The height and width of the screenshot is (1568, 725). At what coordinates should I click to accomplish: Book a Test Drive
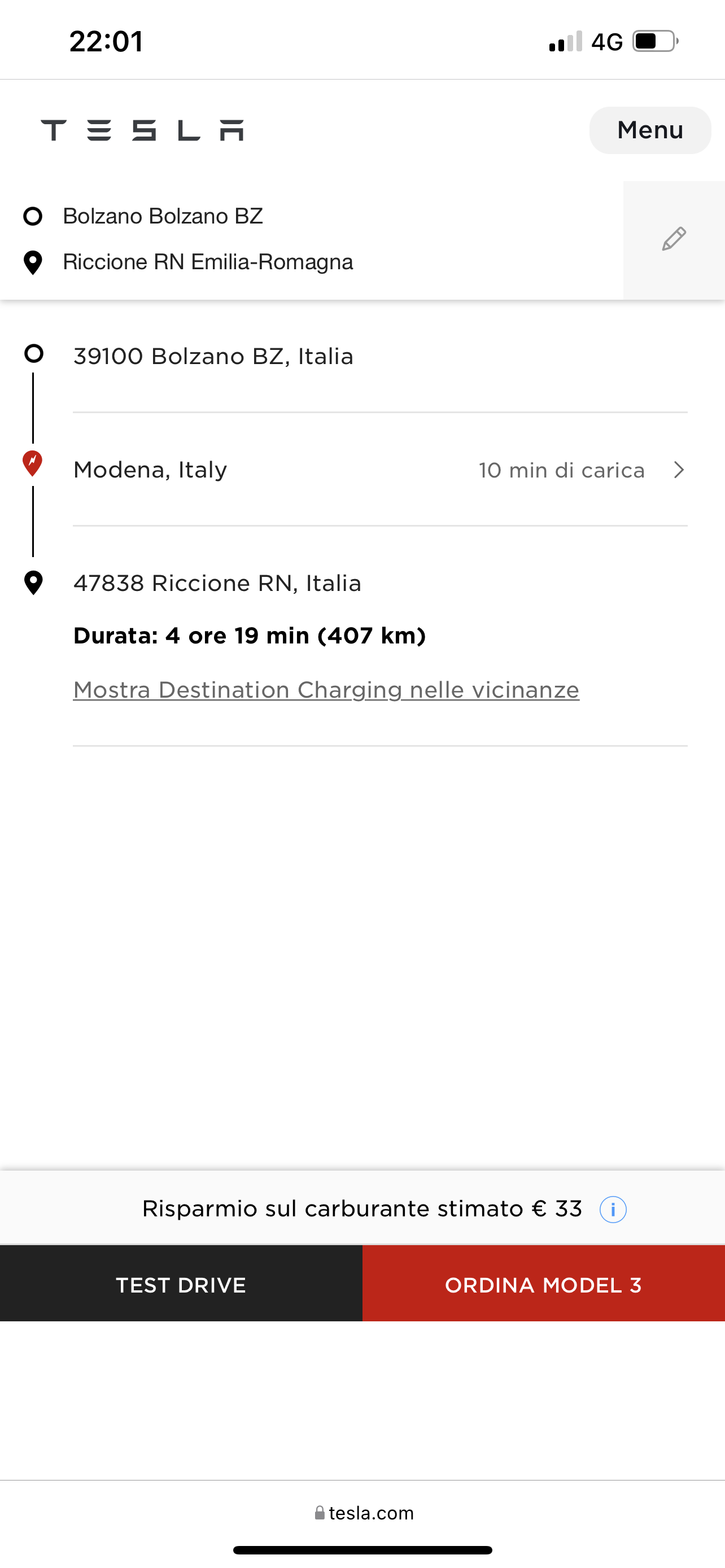tap(181, 1285)
